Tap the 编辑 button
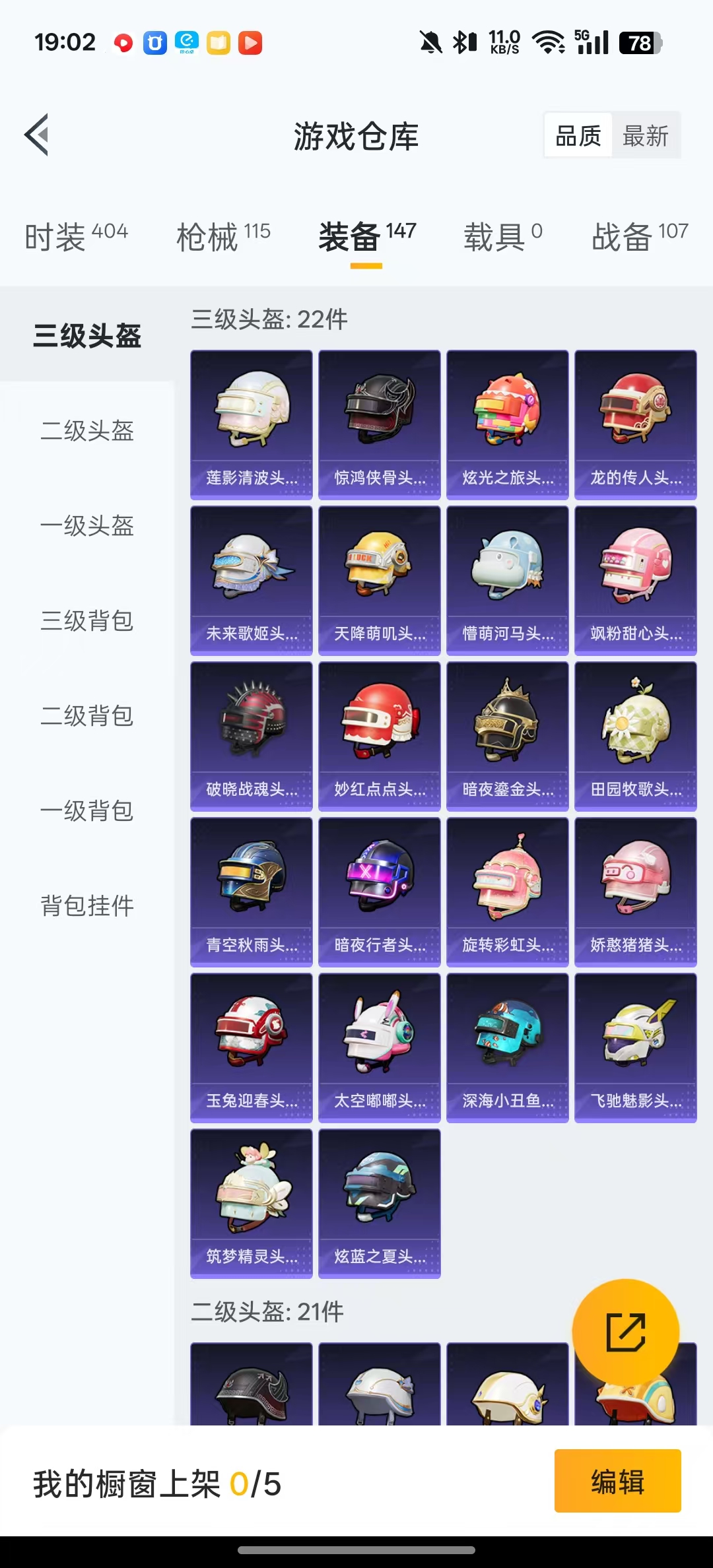713x1568 pixels. point(617,1482)
